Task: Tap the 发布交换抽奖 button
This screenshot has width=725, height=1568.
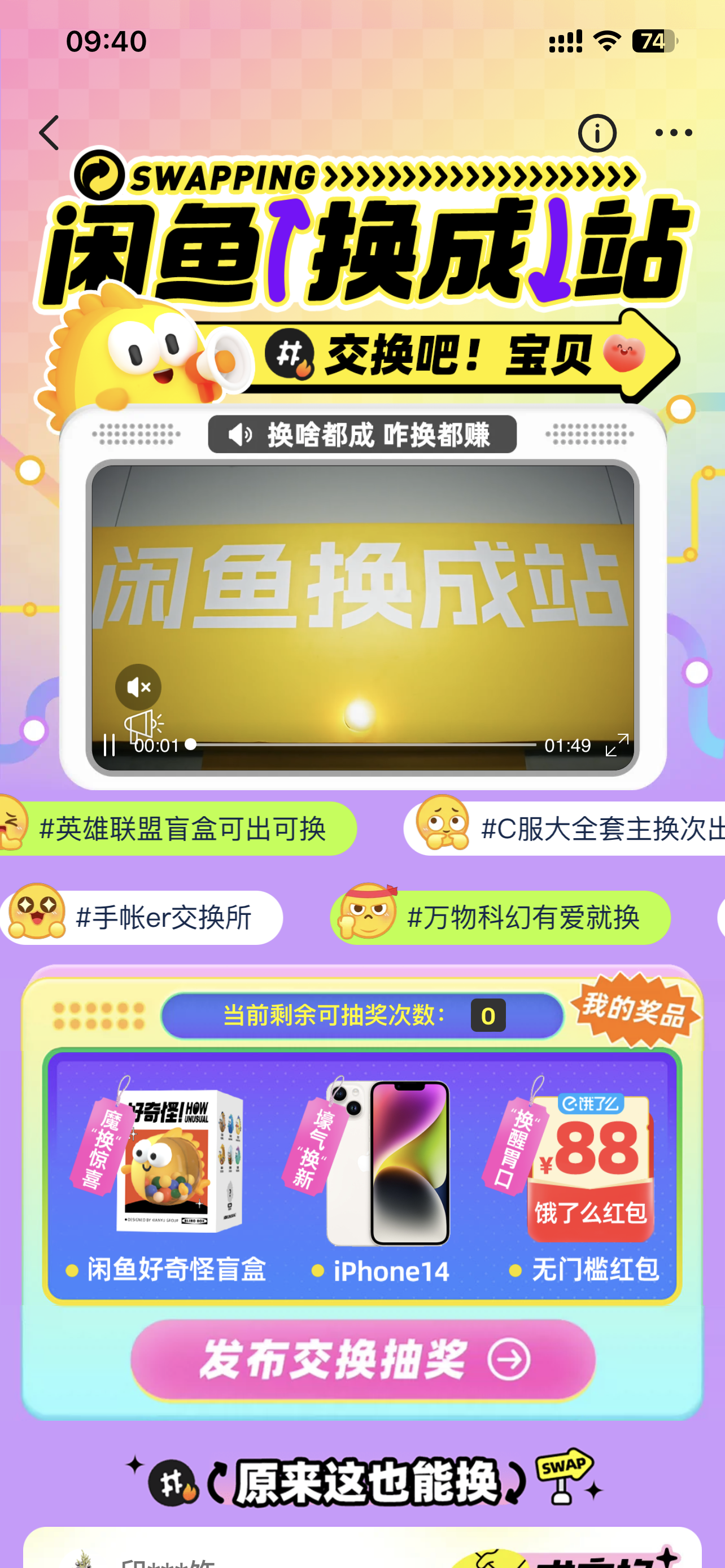Action: (x=363, y=1359)
